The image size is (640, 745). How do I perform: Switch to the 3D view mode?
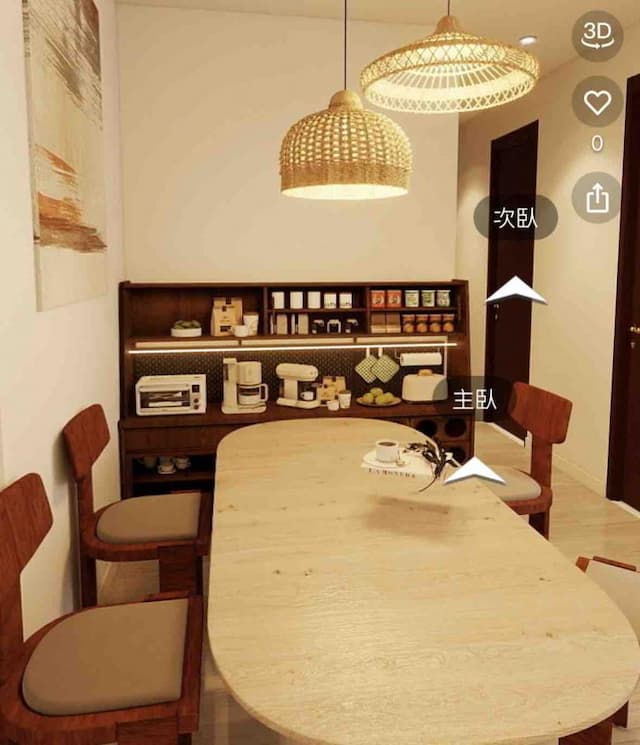(597, 35)
